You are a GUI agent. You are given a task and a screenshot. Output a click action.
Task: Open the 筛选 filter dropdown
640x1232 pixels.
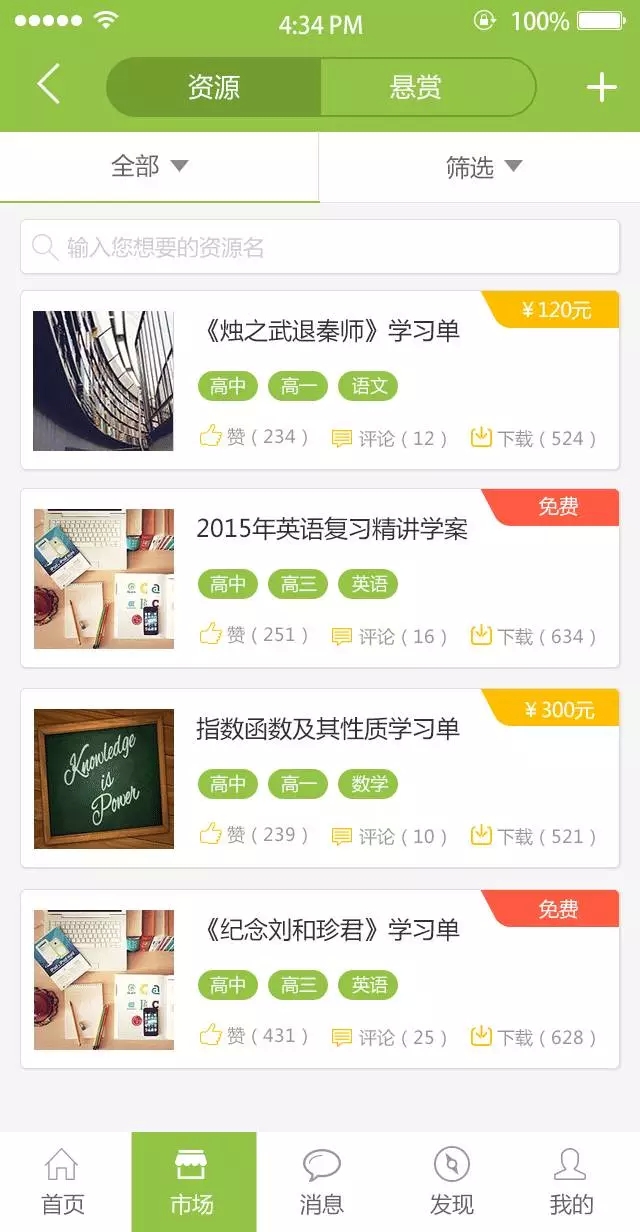pyautogui.click(x=484, y=167)
